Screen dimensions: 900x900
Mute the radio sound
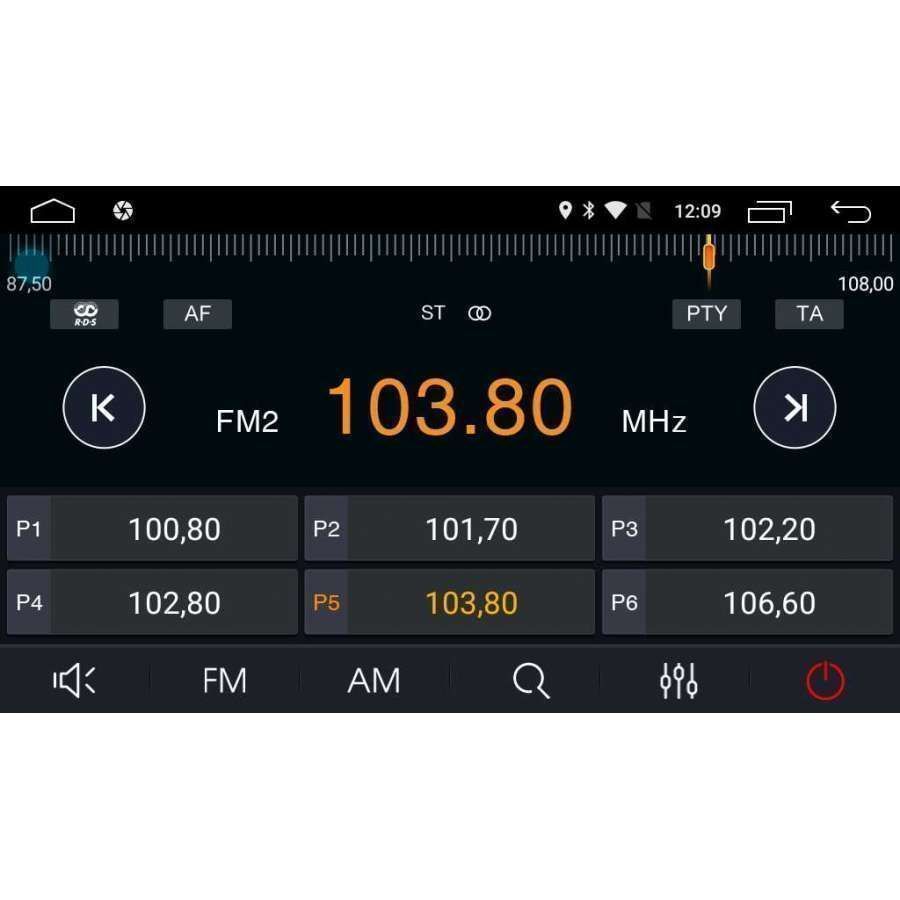tap(74, 681)
